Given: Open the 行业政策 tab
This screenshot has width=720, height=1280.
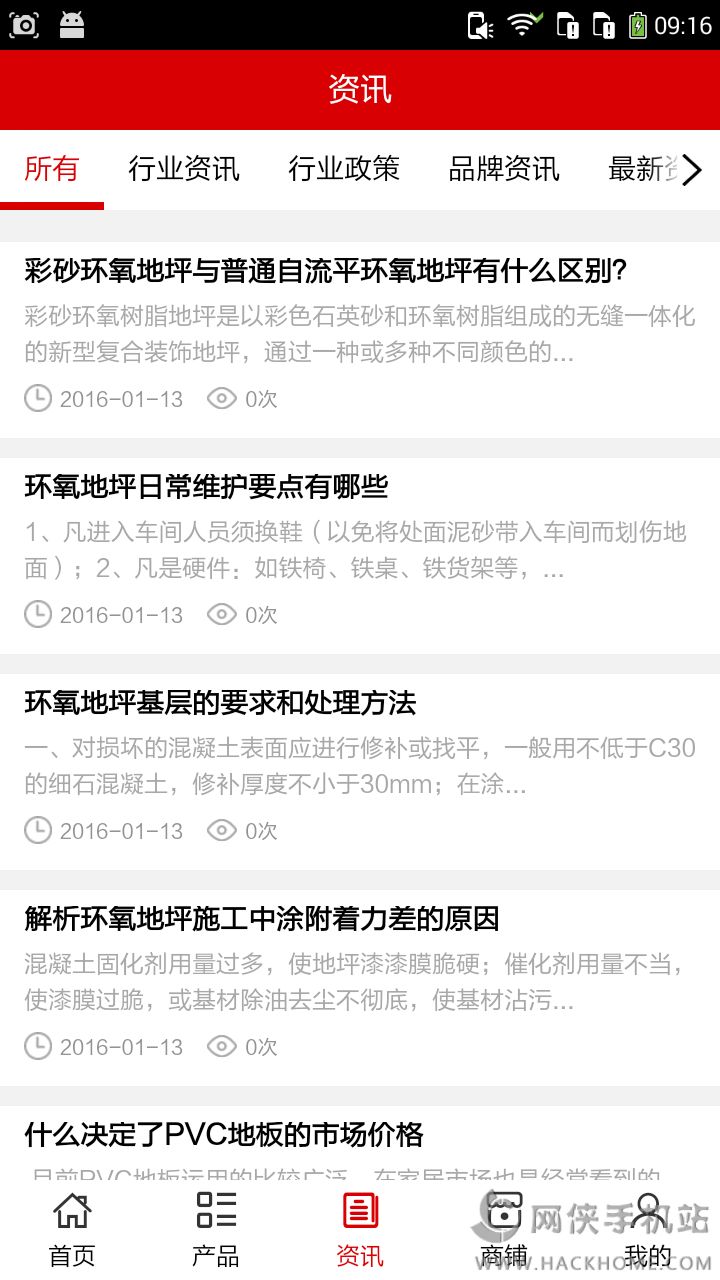Looking at the screenshot, I should point(344,169).
